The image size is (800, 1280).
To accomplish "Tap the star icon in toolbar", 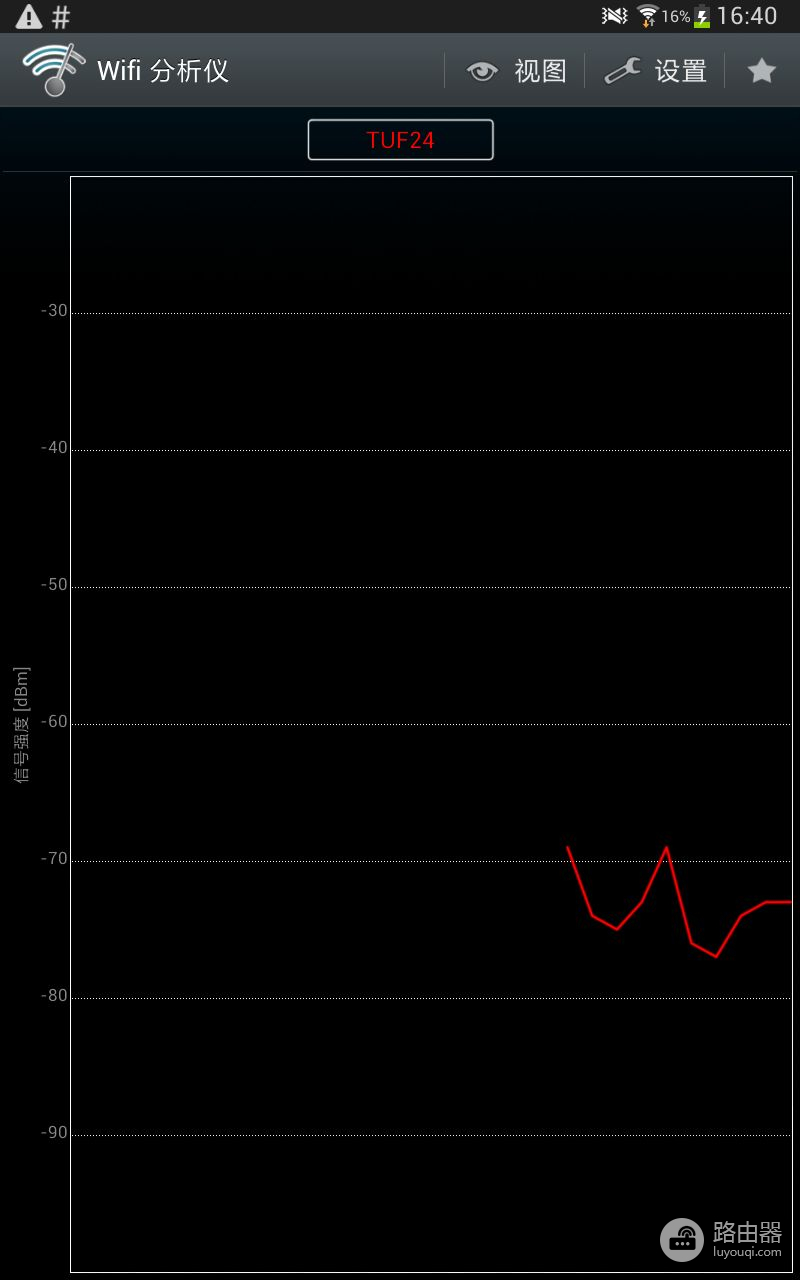I will tap(762, 71).
